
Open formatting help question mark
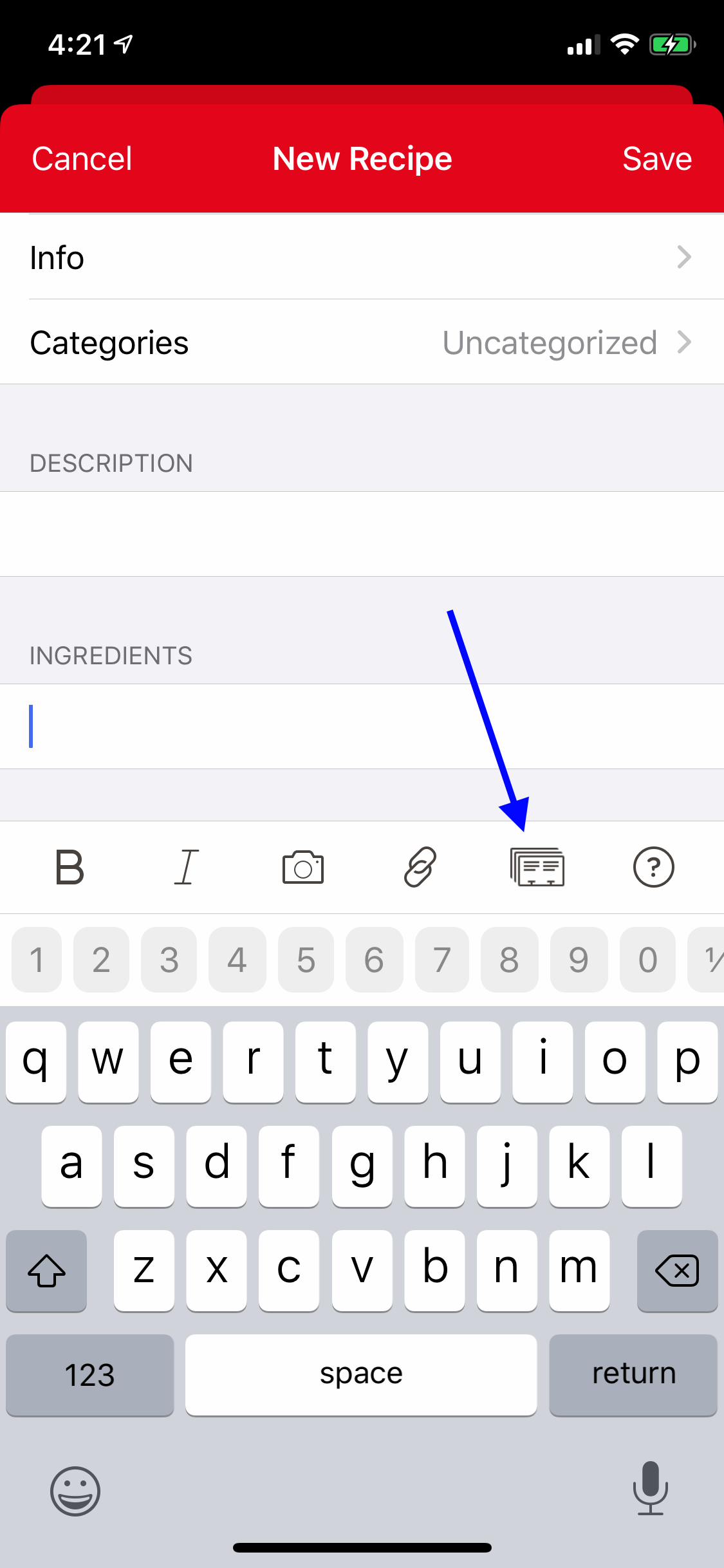coord(653,867)
